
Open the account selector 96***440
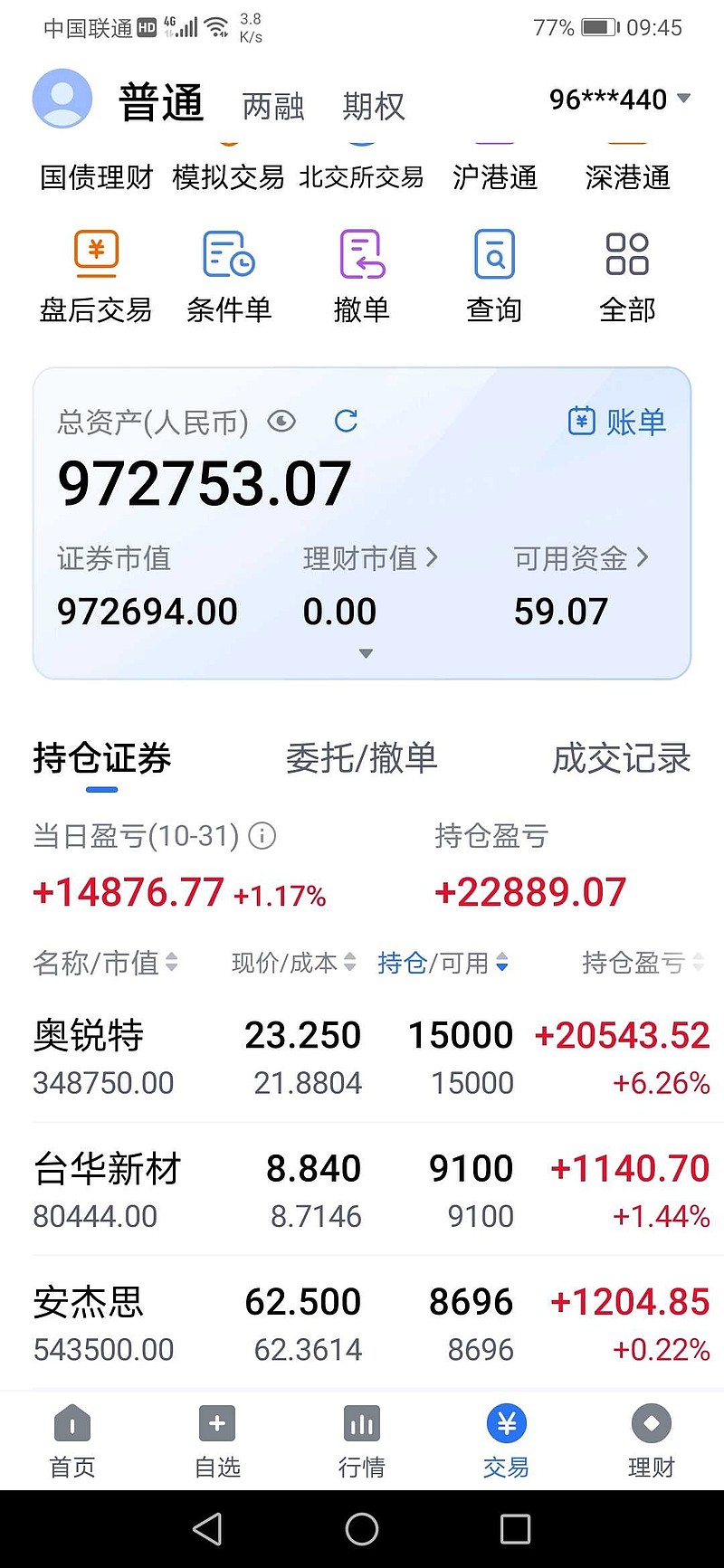tap(619, 99)
